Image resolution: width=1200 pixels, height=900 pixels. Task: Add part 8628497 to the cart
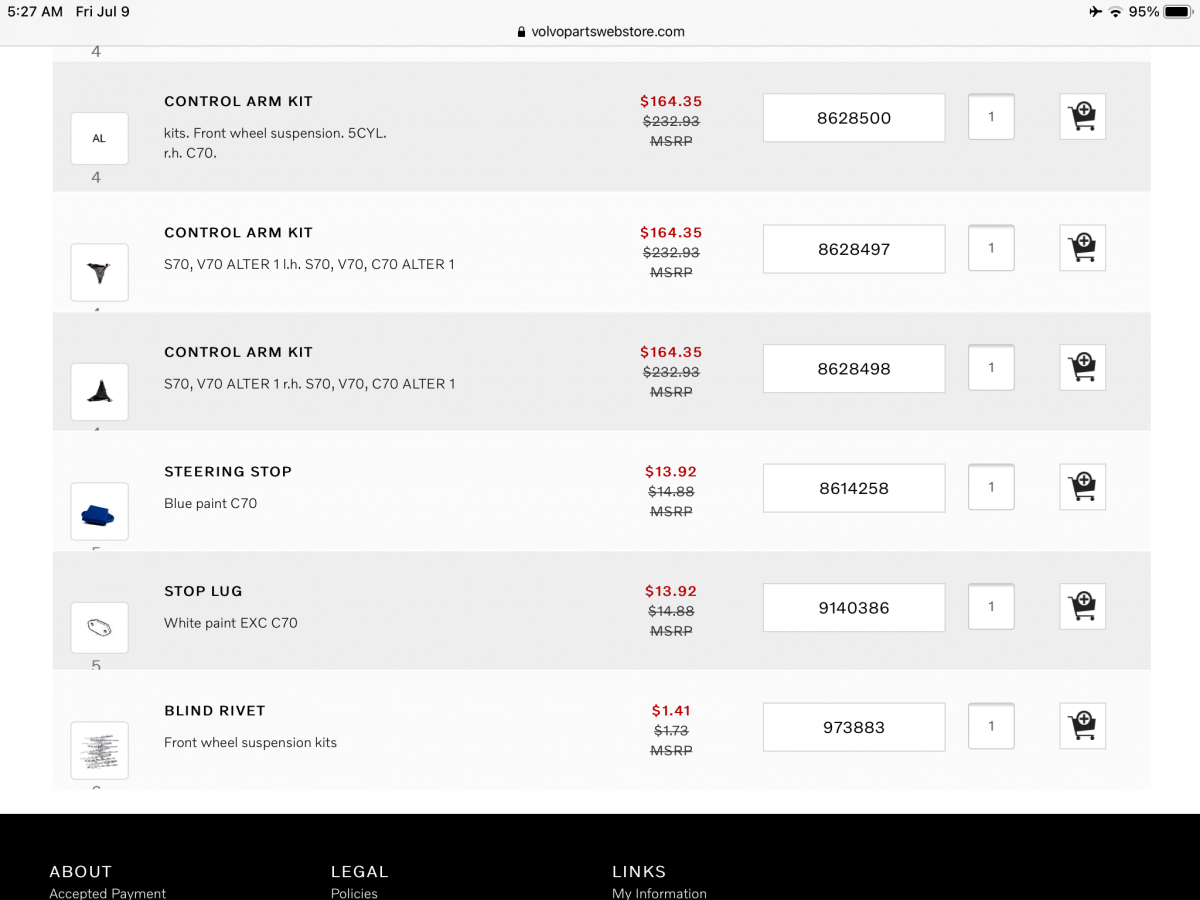[1082, 248]
